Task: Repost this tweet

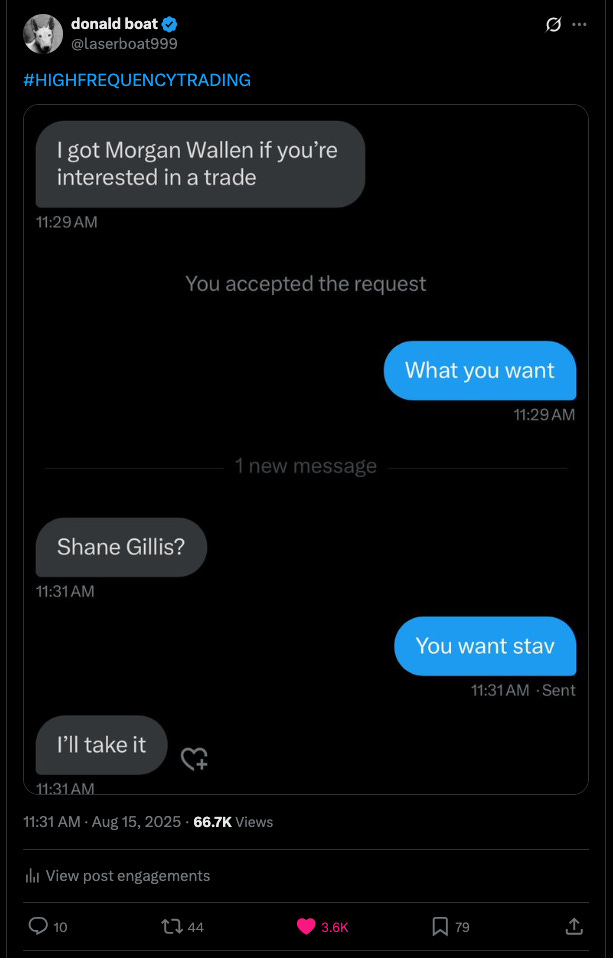Action: tap(170, 927)
